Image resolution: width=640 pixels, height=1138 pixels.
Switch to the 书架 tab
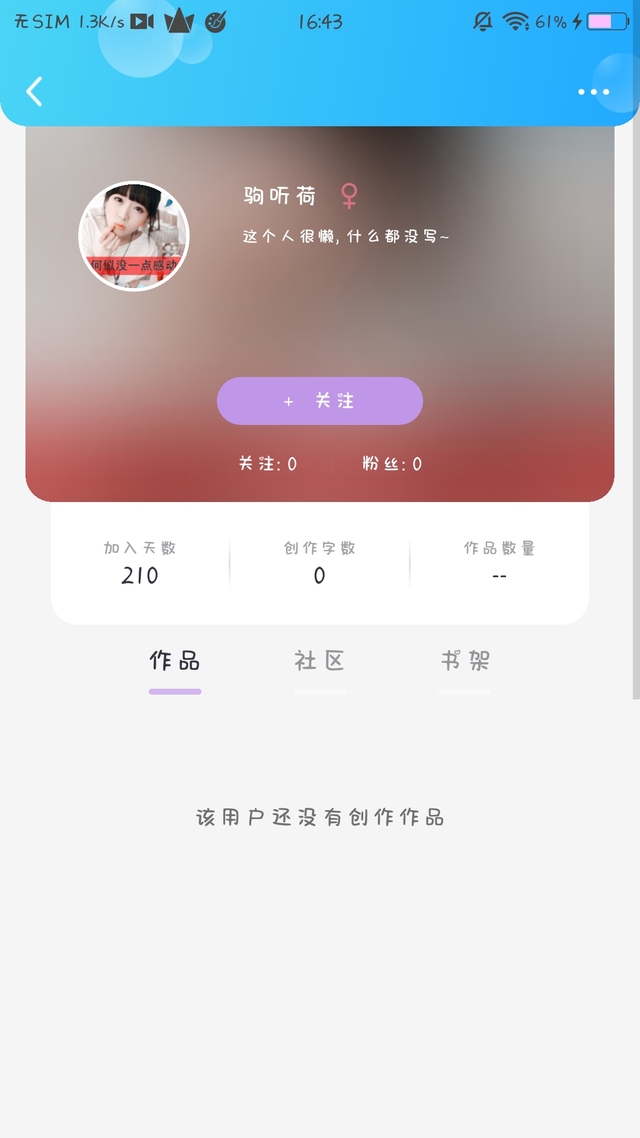tap(465, 661)
